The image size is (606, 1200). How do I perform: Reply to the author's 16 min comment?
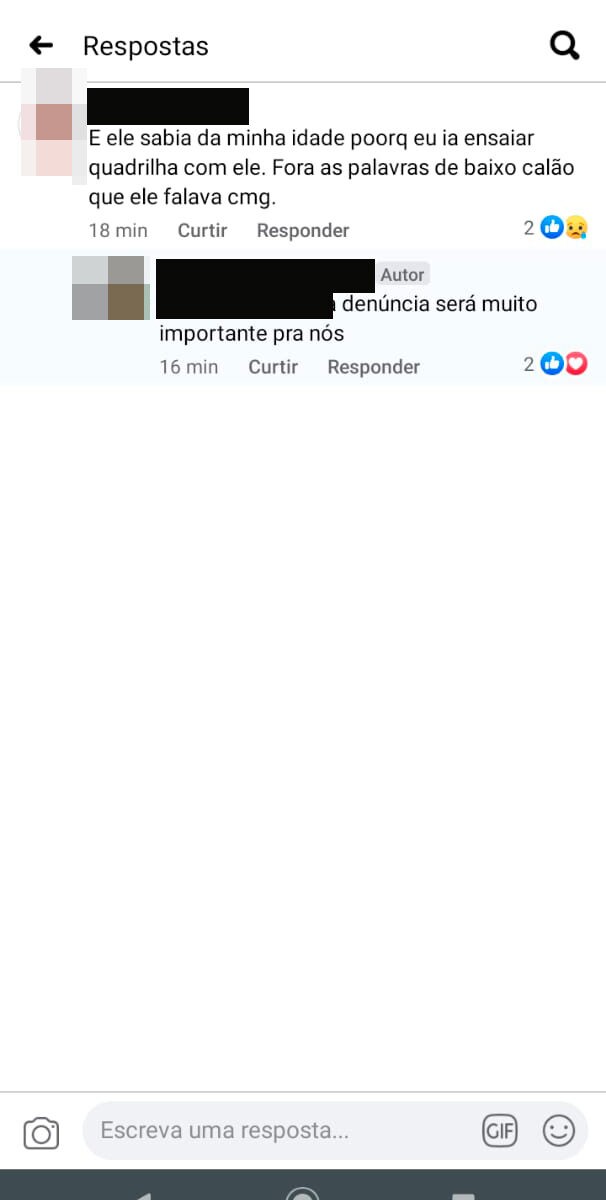(x=373, y=367)
